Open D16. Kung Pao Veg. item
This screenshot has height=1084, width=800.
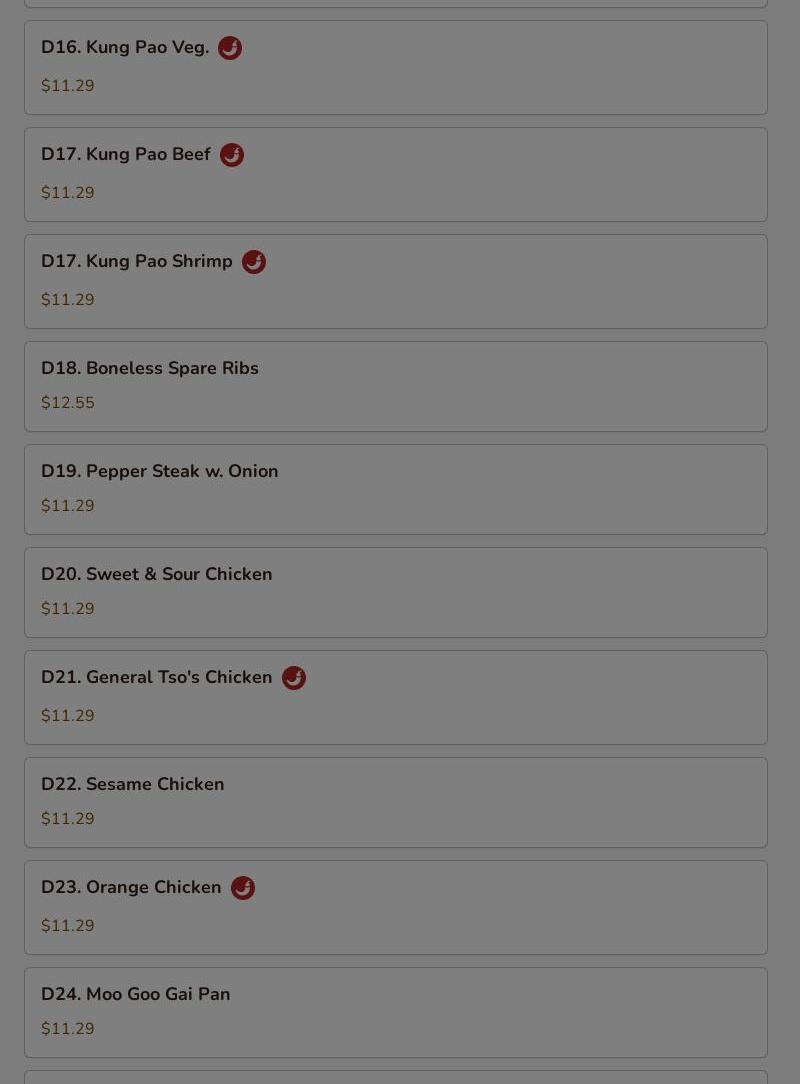pos(395,67)
